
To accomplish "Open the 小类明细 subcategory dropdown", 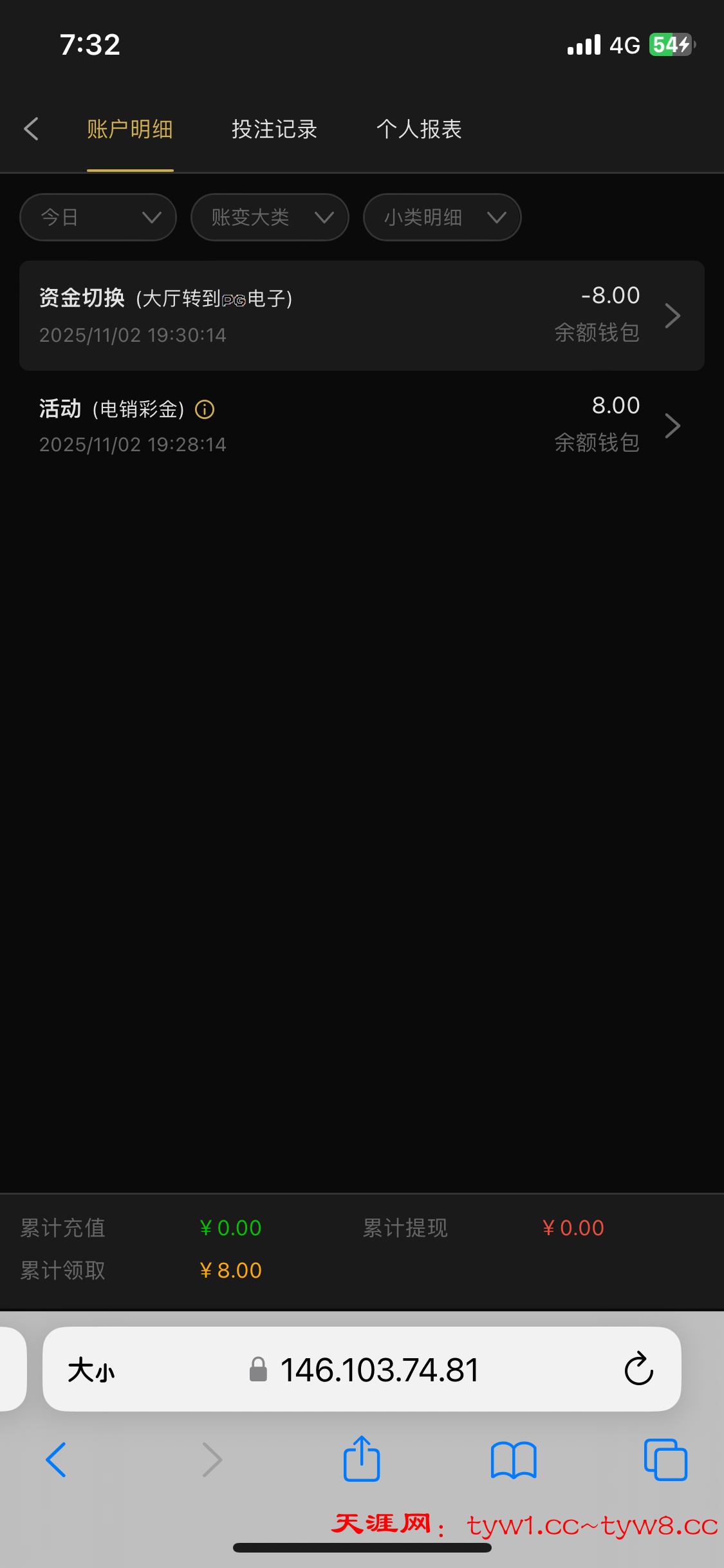I will click(441, 217).
